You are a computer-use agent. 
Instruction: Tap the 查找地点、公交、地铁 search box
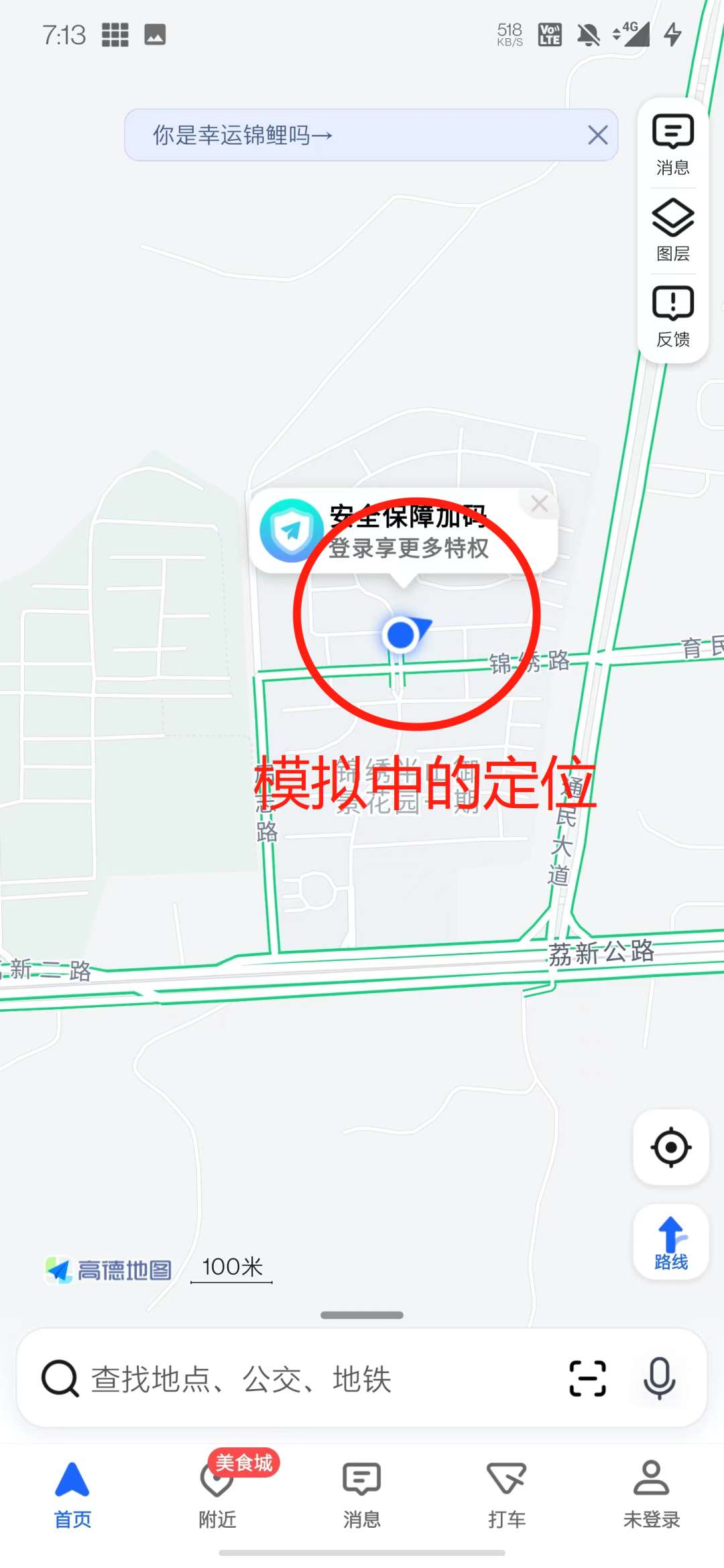tap(302, 1379)
